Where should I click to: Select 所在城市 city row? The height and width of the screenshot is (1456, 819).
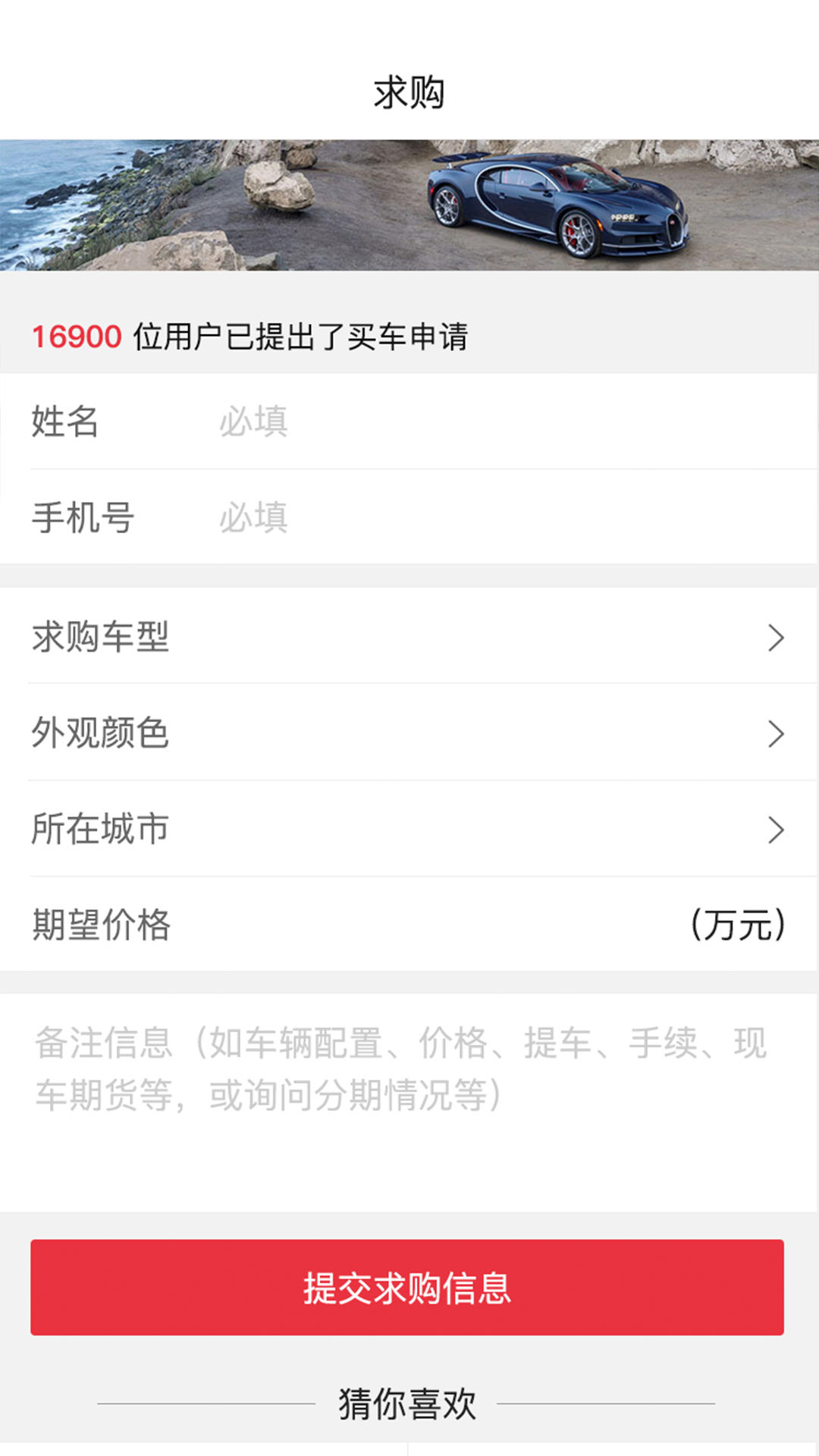(x=408, y=829)
